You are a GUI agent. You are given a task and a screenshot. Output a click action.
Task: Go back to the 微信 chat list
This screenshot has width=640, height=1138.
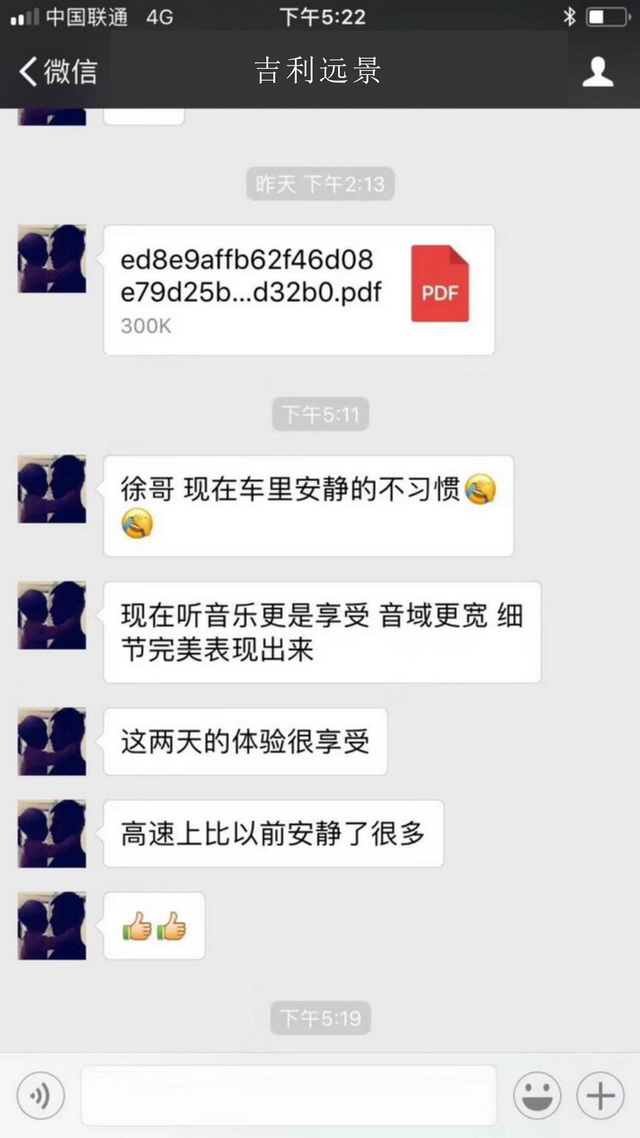click(58, 71)
